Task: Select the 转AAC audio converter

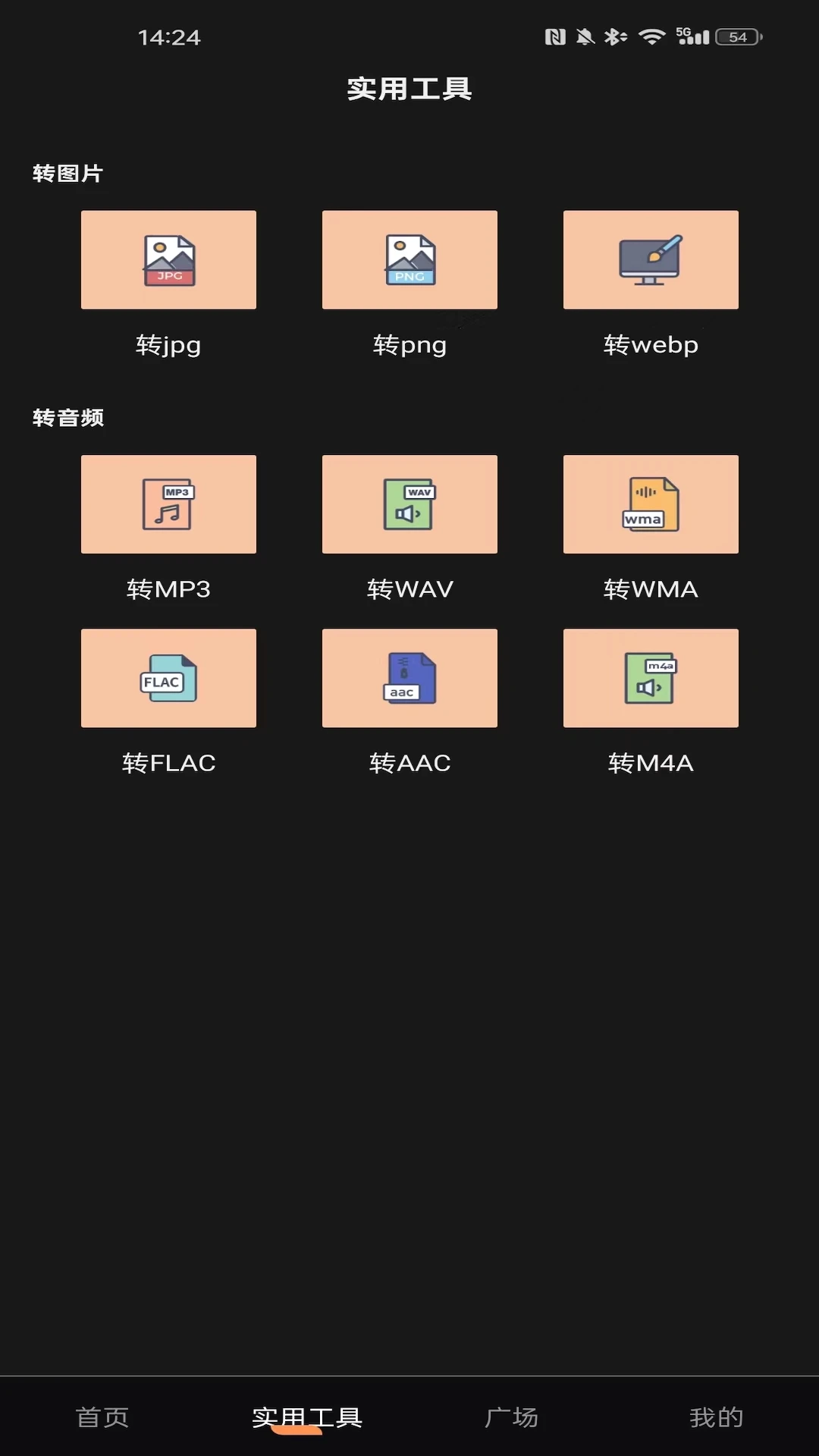Action: [409, 678]
